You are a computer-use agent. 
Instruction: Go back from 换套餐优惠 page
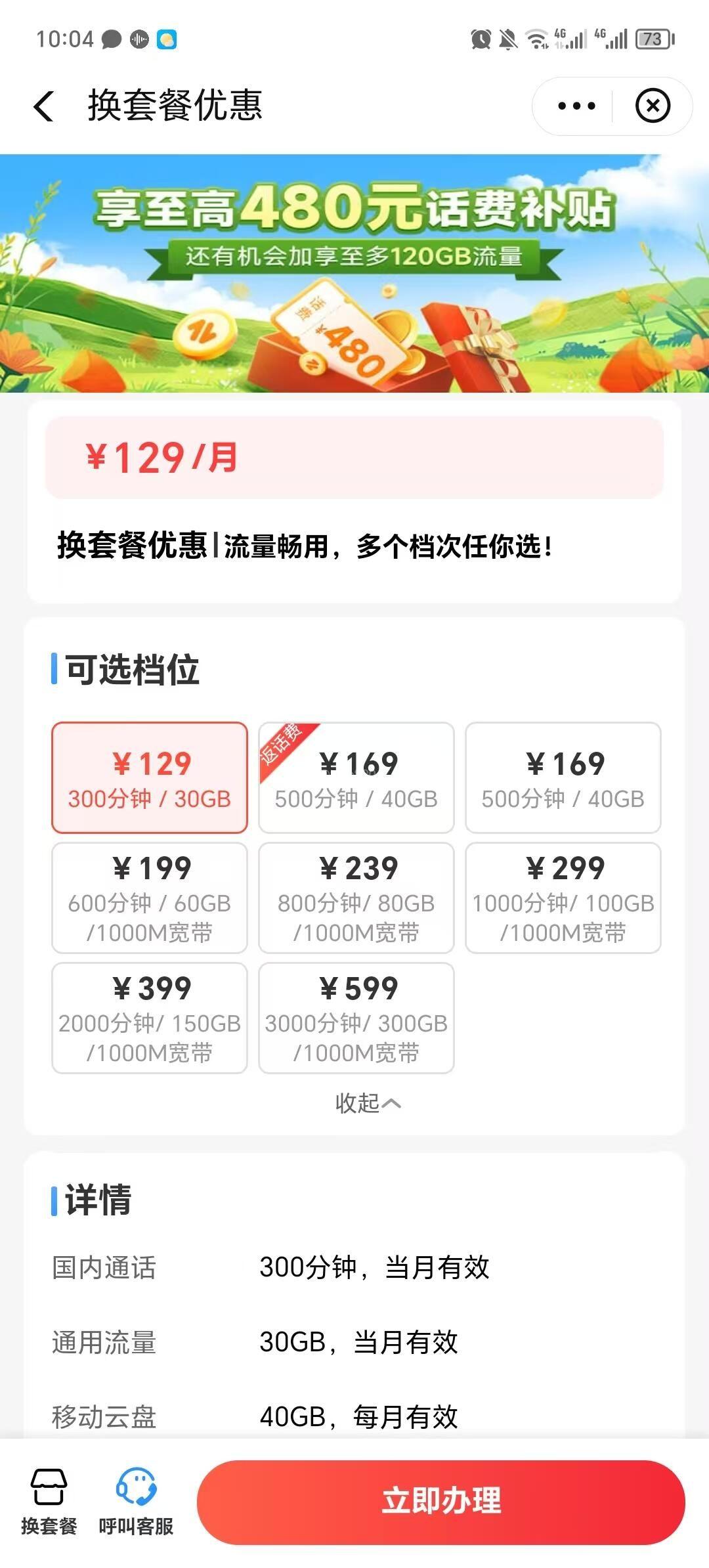(x=44, y=106)
